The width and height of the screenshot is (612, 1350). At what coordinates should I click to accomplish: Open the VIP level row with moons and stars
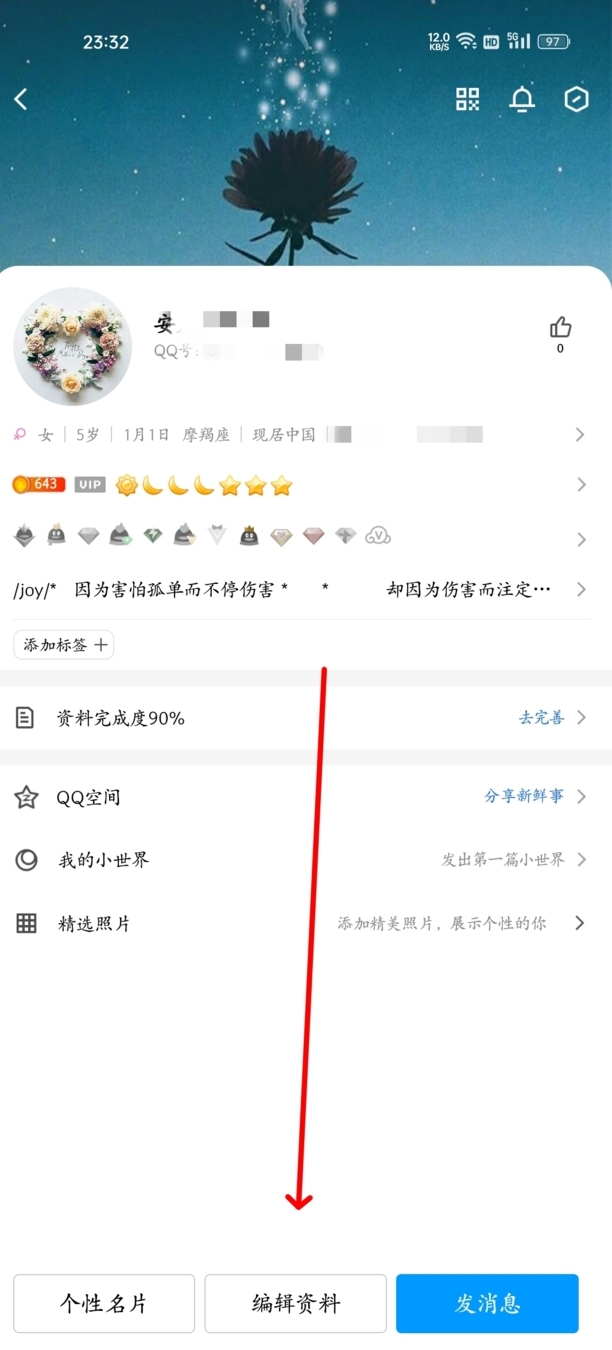pos(300,486)
